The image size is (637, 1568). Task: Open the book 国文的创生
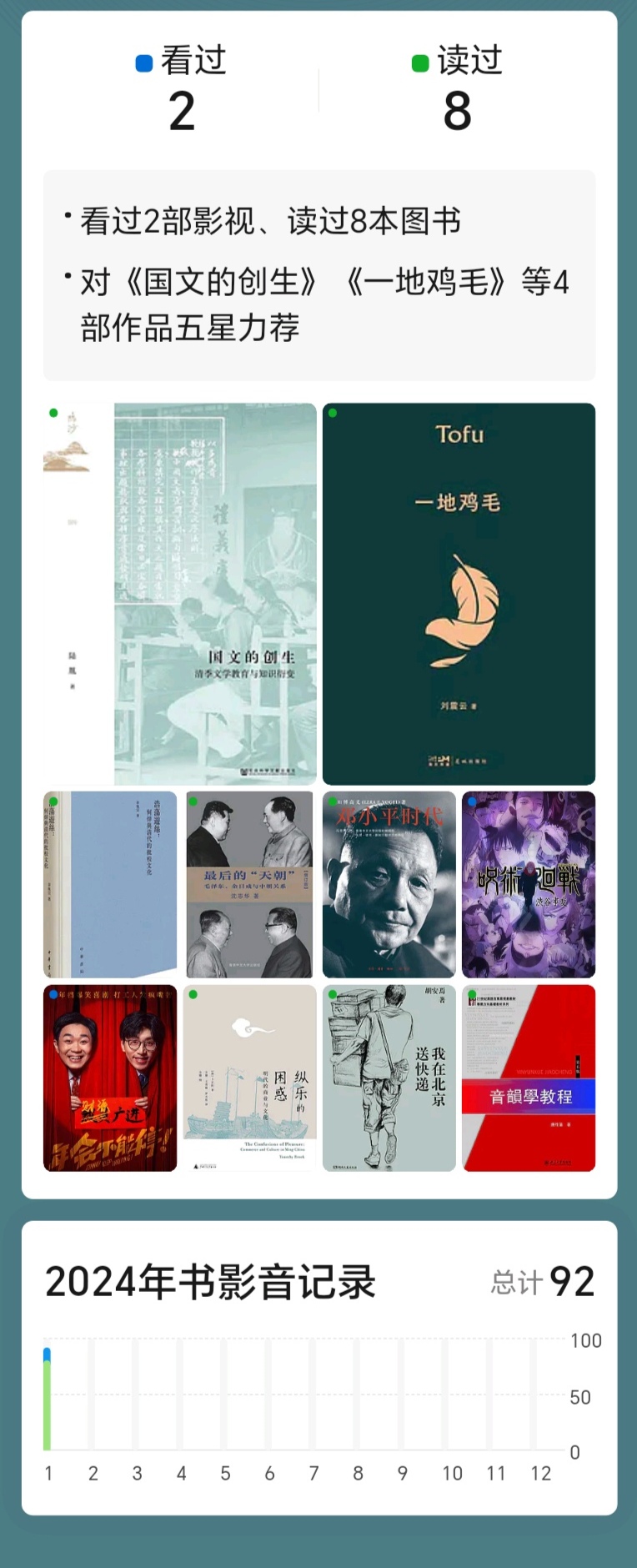pos(180,594)
